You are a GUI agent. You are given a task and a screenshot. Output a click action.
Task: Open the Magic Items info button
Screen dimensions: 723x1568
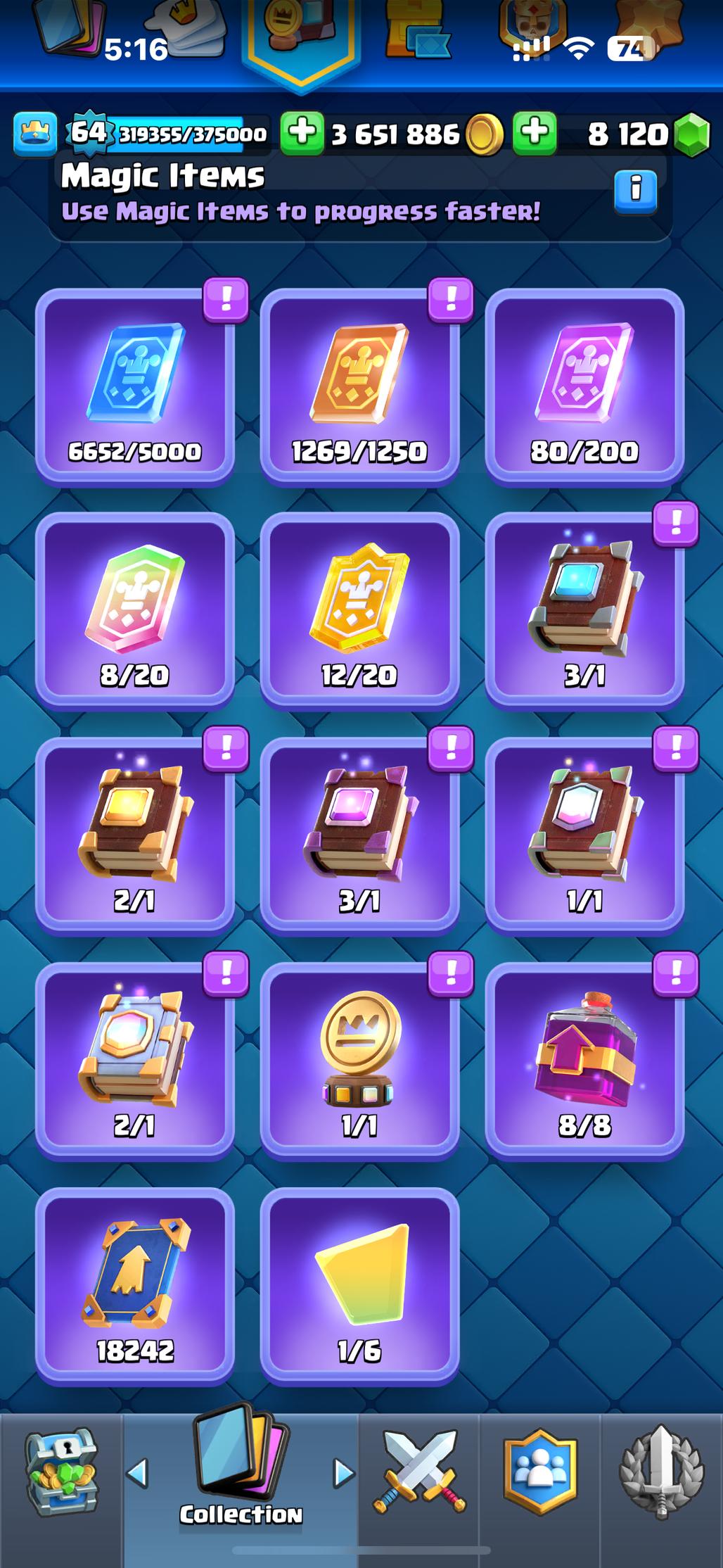pyautogui.click(x=635, y=190)
